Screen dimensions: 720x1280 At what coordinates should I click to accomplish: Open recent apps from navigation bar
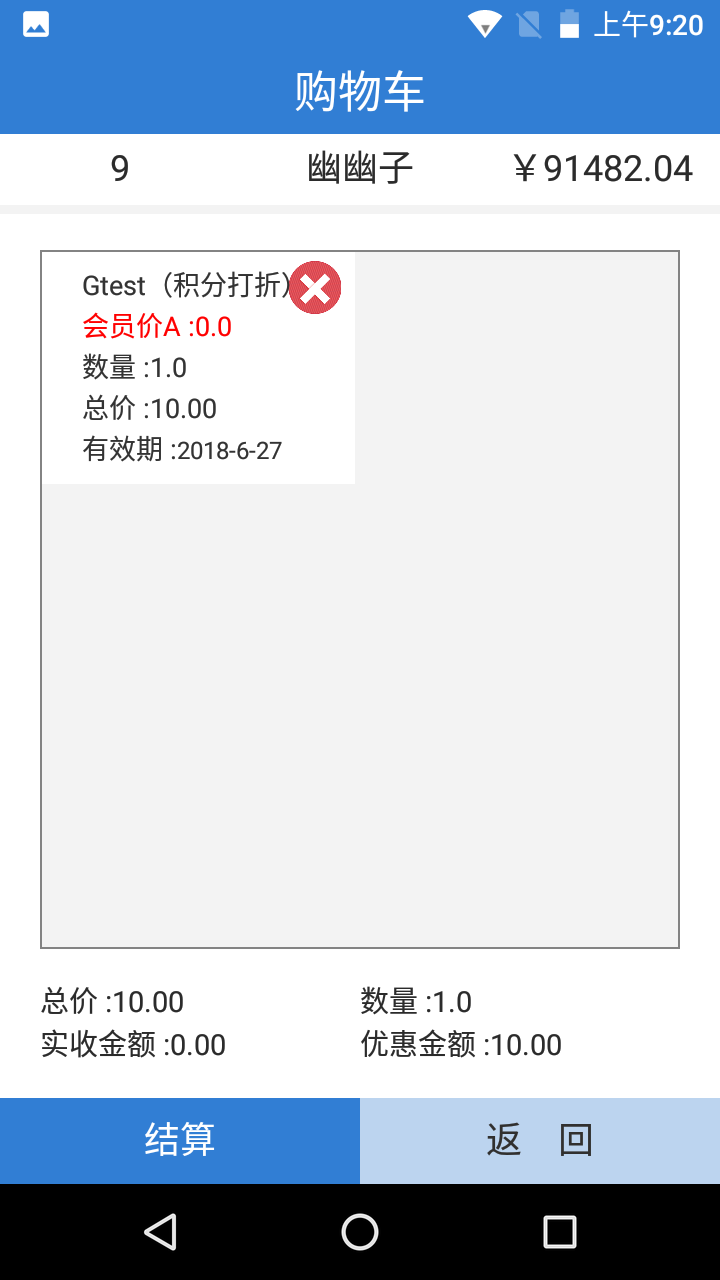tap(560, 1232)
